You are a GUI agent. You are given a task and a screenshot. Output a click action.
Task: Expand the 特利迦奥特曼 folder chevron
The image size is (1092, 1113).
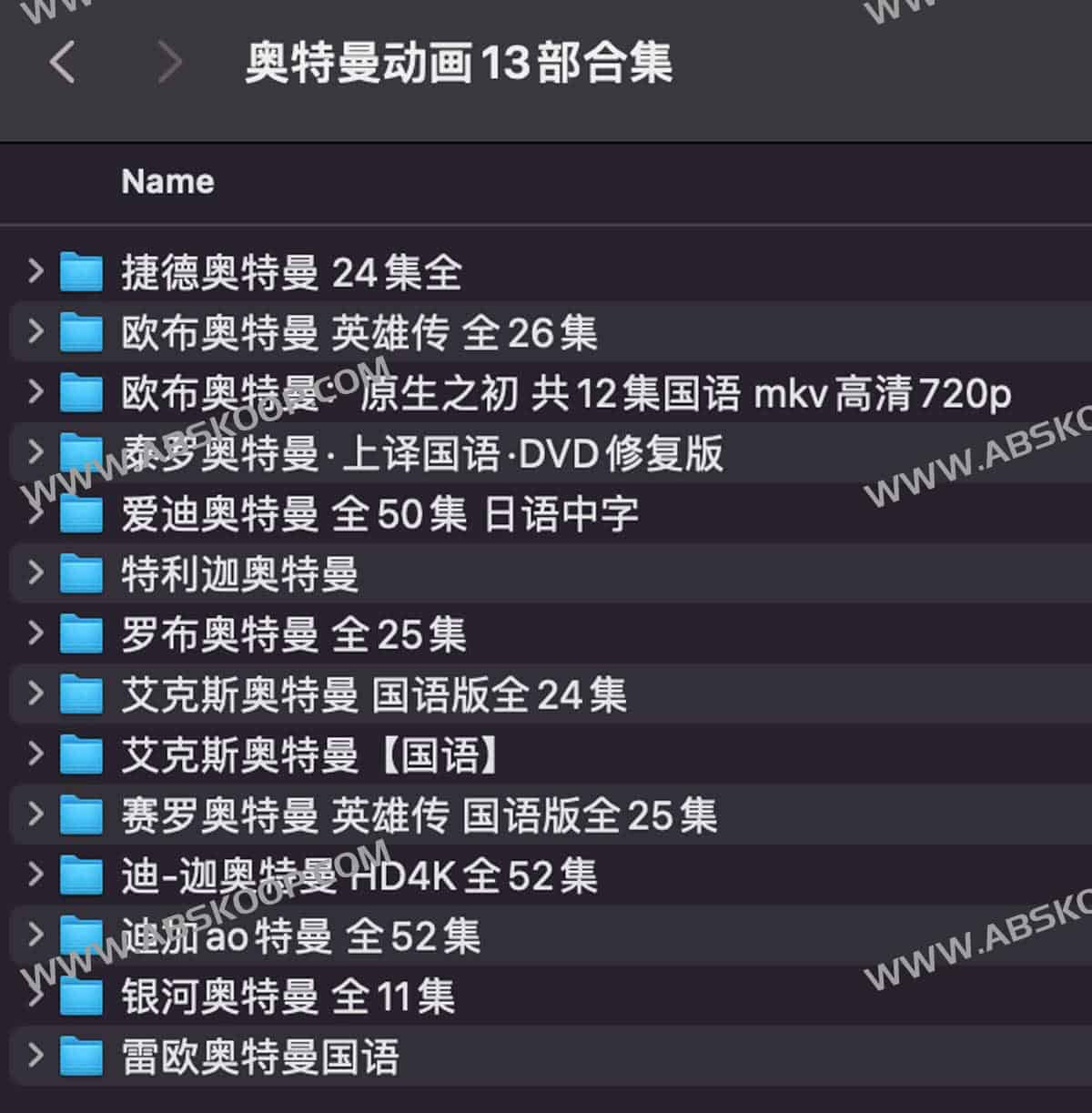[x=35, y=572]
